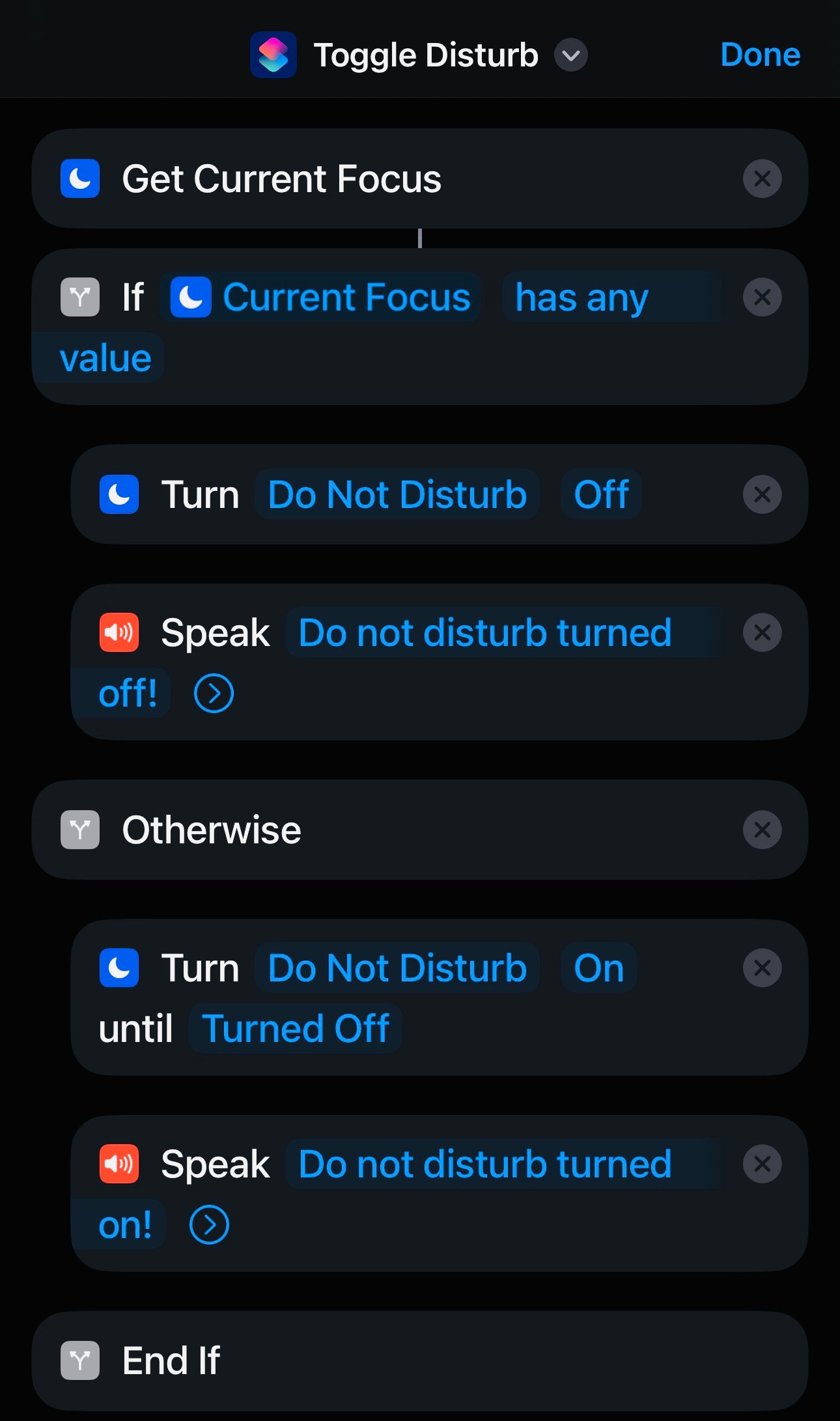The image size is (840, 1421).
Task: Change the 'Turned Off' until option
Action: [x=295, y=1029]
